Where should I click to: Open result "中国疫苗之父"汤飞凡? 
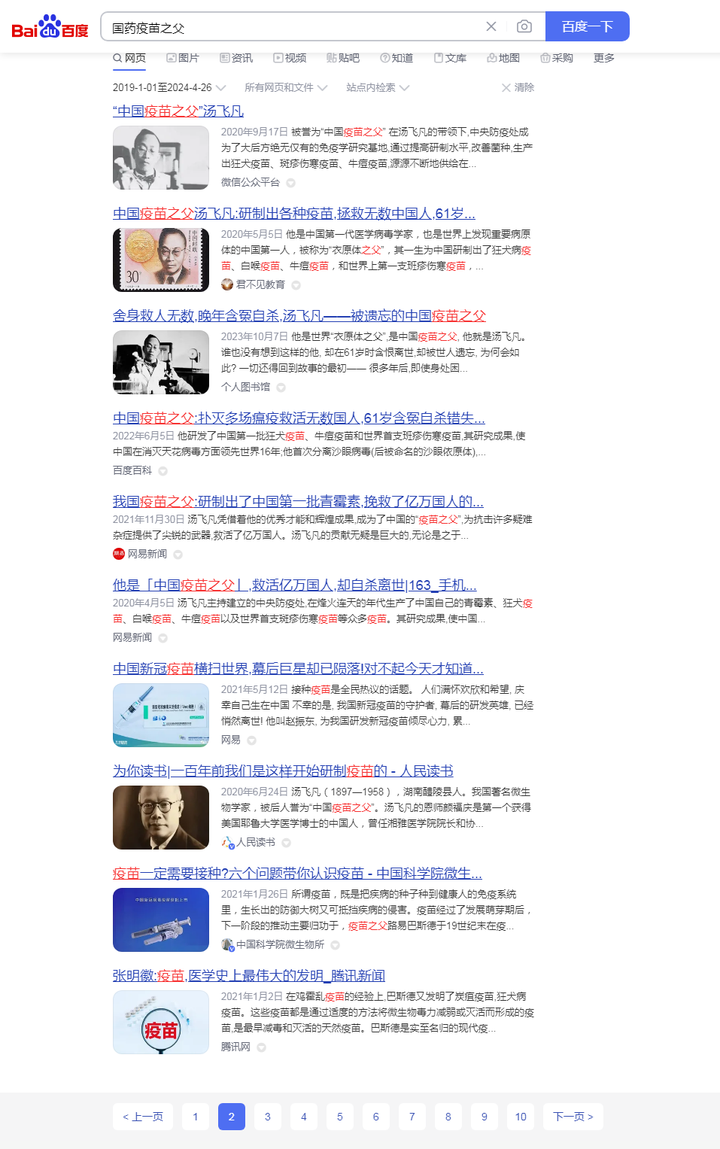pyautogui.click(x=178, y=111)
